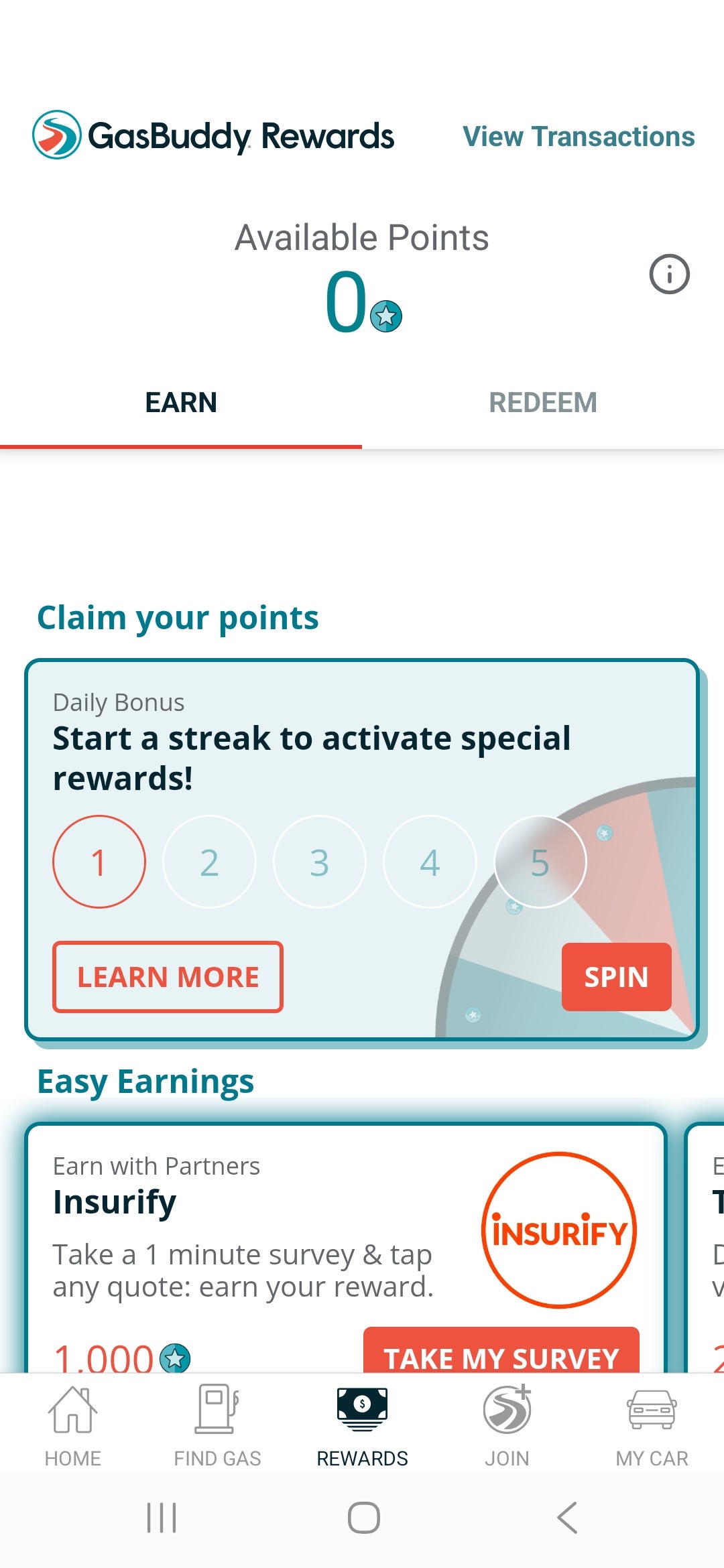
Task: Take the Insurify survey
Action: 501,1354
